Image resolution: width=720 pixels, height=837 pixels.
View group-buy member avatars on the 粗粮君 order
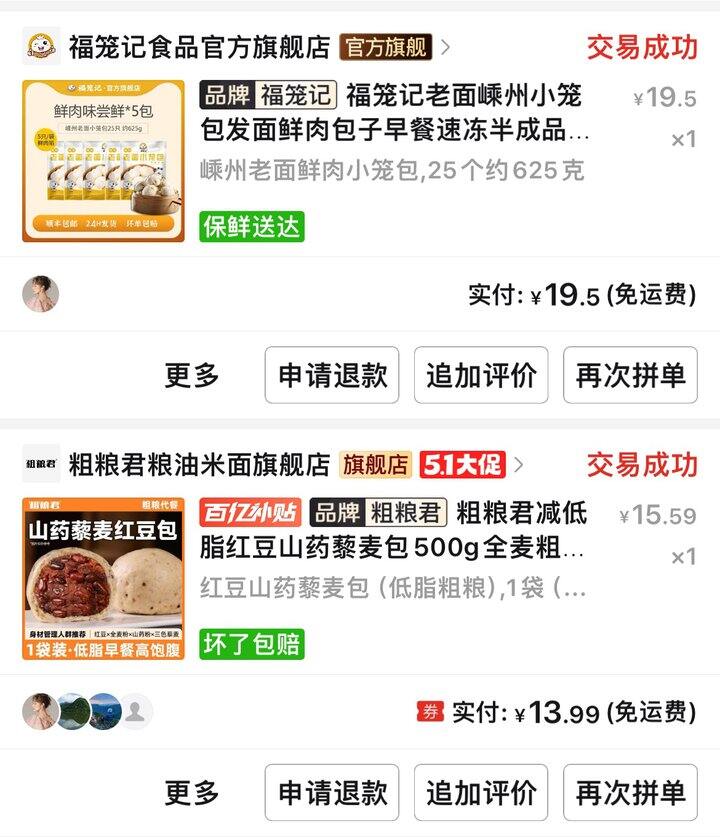pos(88,711)
